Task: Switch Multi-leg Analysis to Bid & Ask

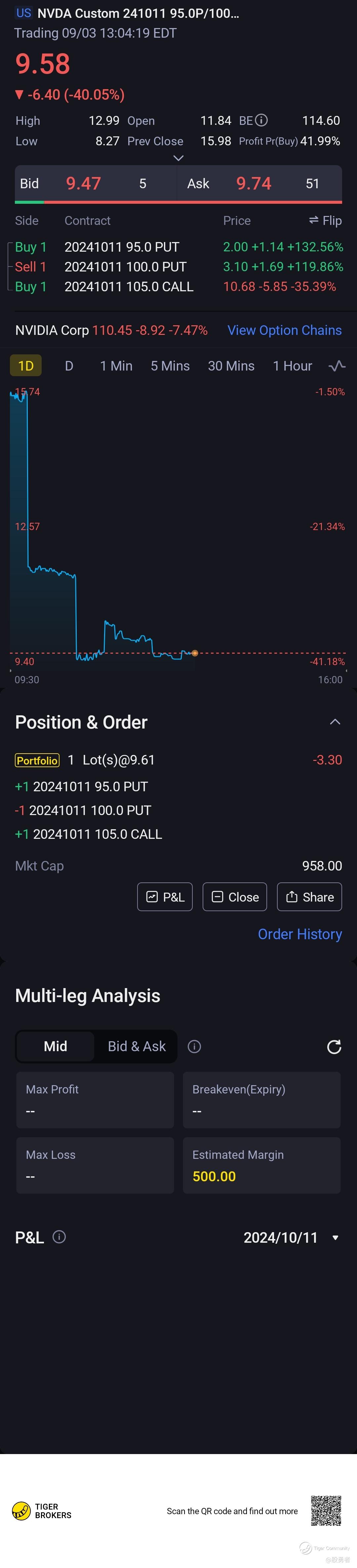Action: point(137,1046)
